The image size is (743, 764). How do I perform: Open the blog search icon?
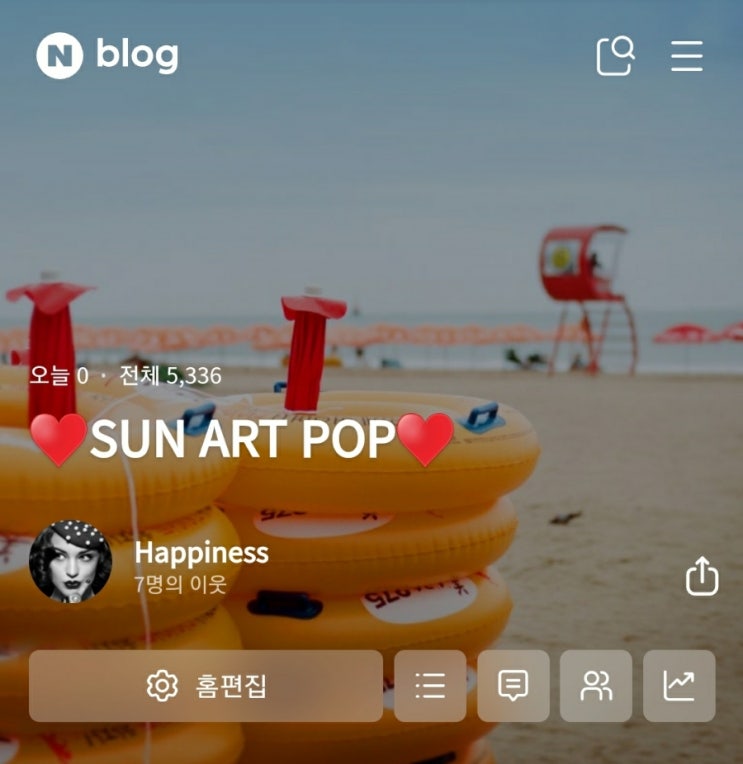[615, 56]
